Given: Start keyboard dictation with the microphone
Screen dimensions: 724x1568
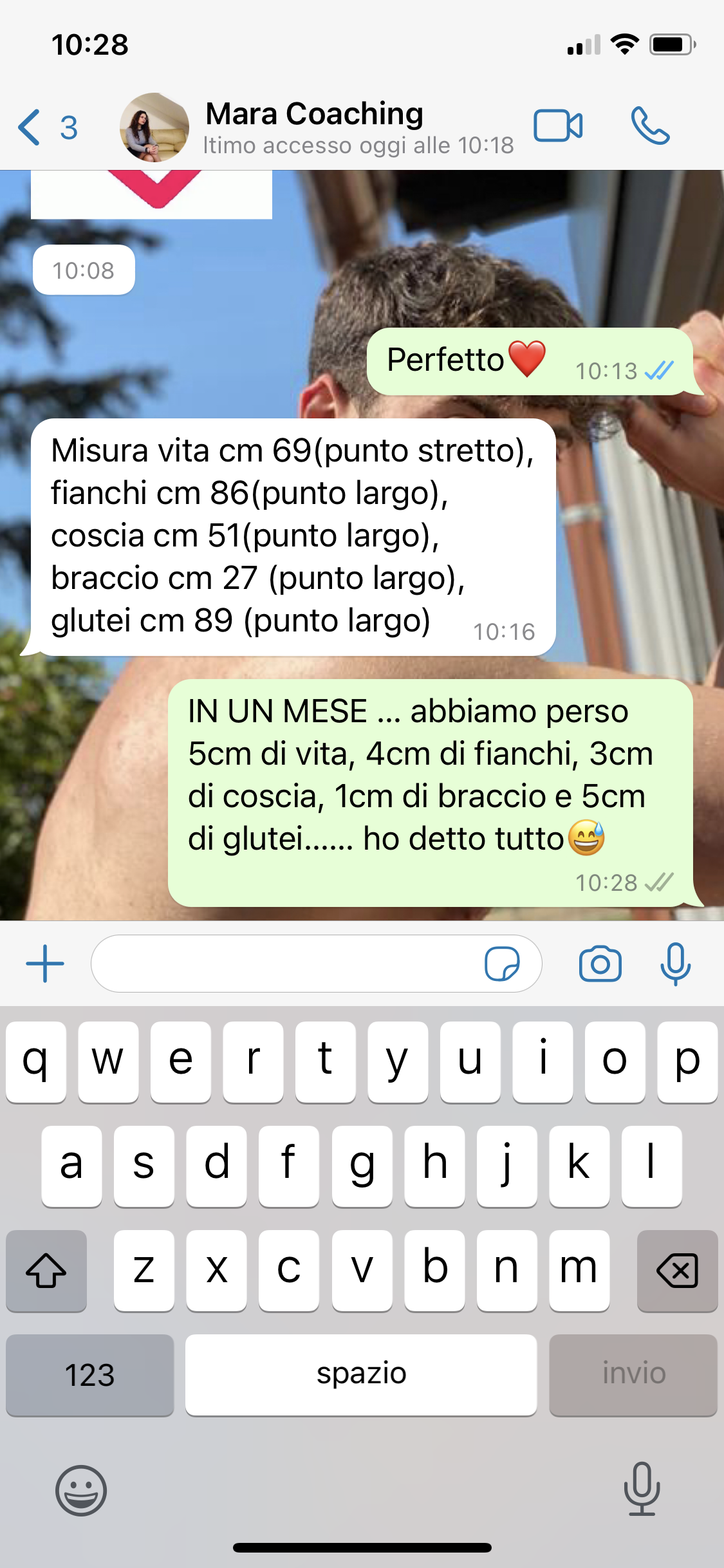Looking at the screenshot, I should coord(642,1489).
